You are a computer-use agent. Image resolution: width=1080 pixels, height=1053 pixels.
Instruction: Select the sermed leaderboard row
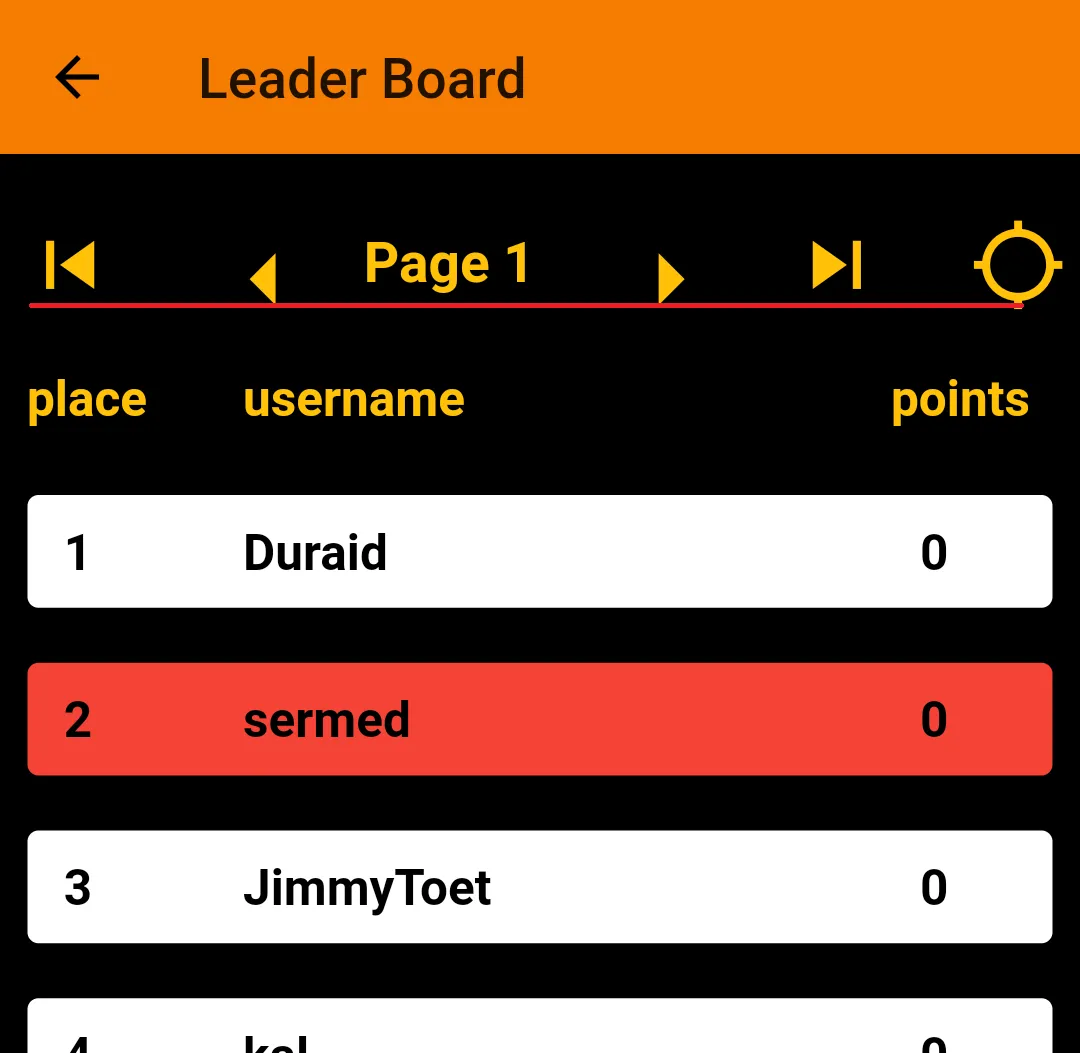tap(539, 719)
